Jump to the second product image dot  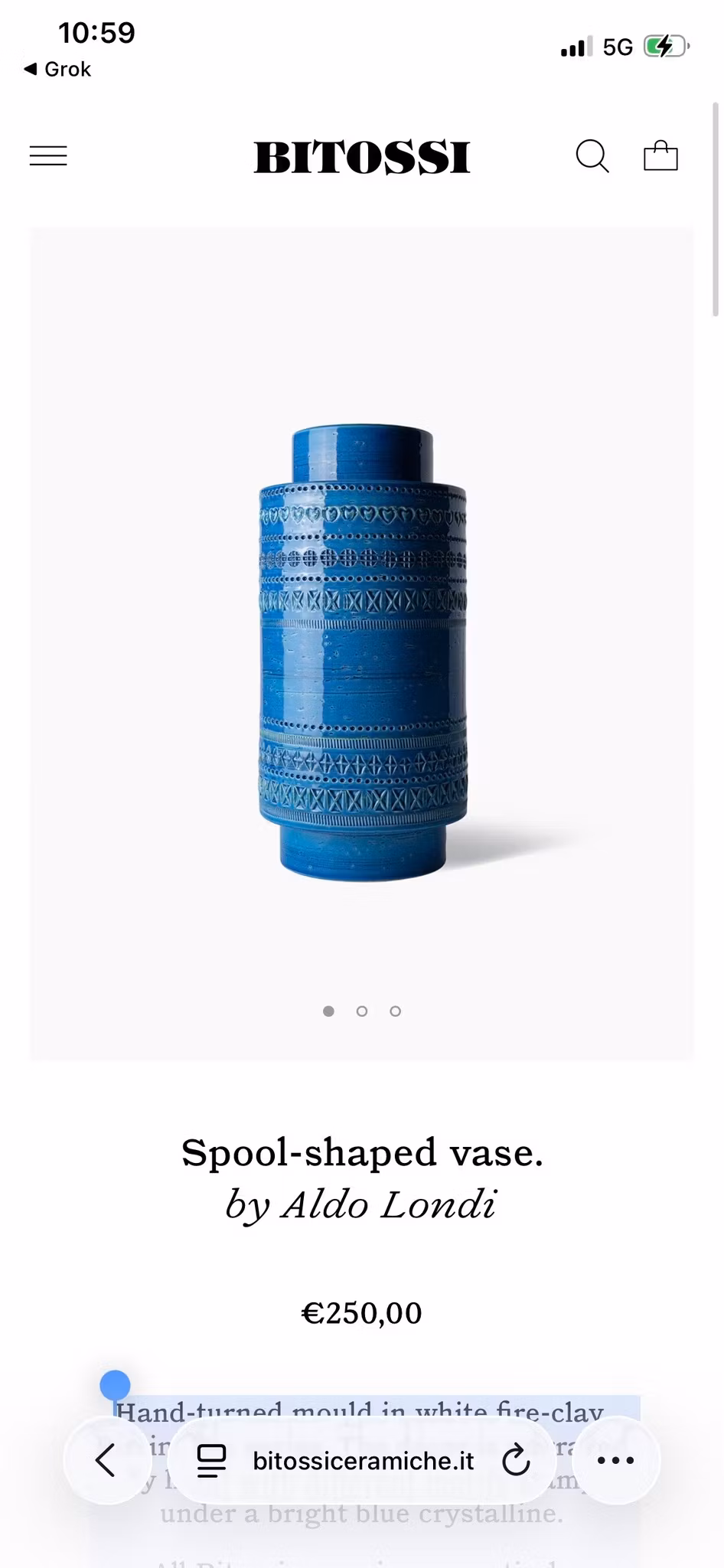(362, 1011)
